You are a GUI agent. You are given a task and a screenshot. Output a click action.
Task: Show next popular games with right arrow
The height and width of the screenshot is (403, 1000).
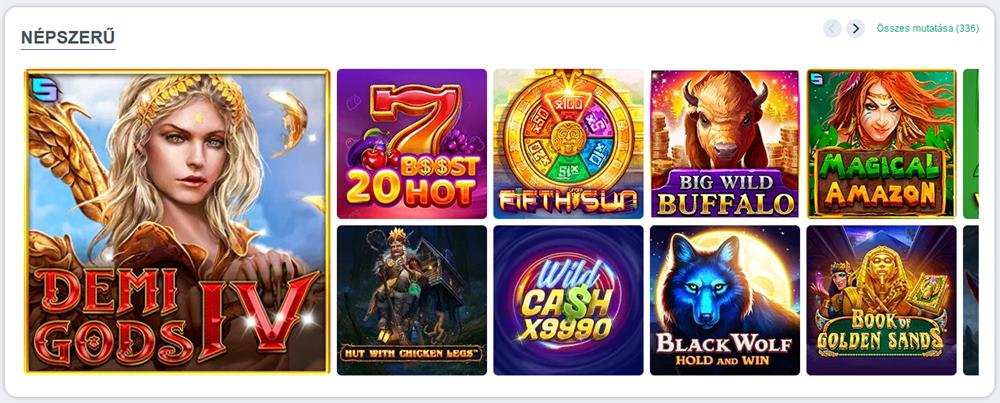point(855,28)
